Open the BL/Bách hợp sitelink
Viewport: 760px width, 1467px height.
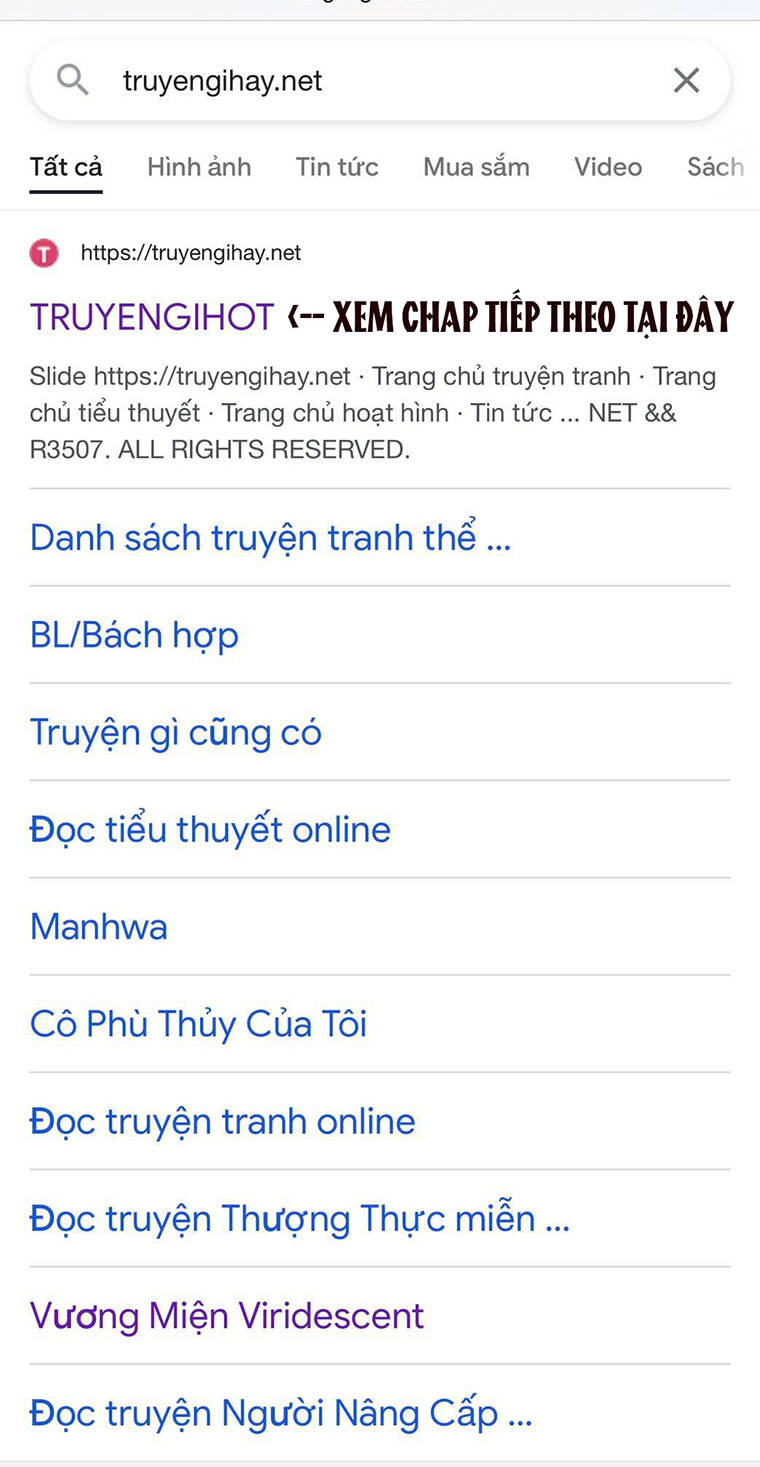(134, 635)
